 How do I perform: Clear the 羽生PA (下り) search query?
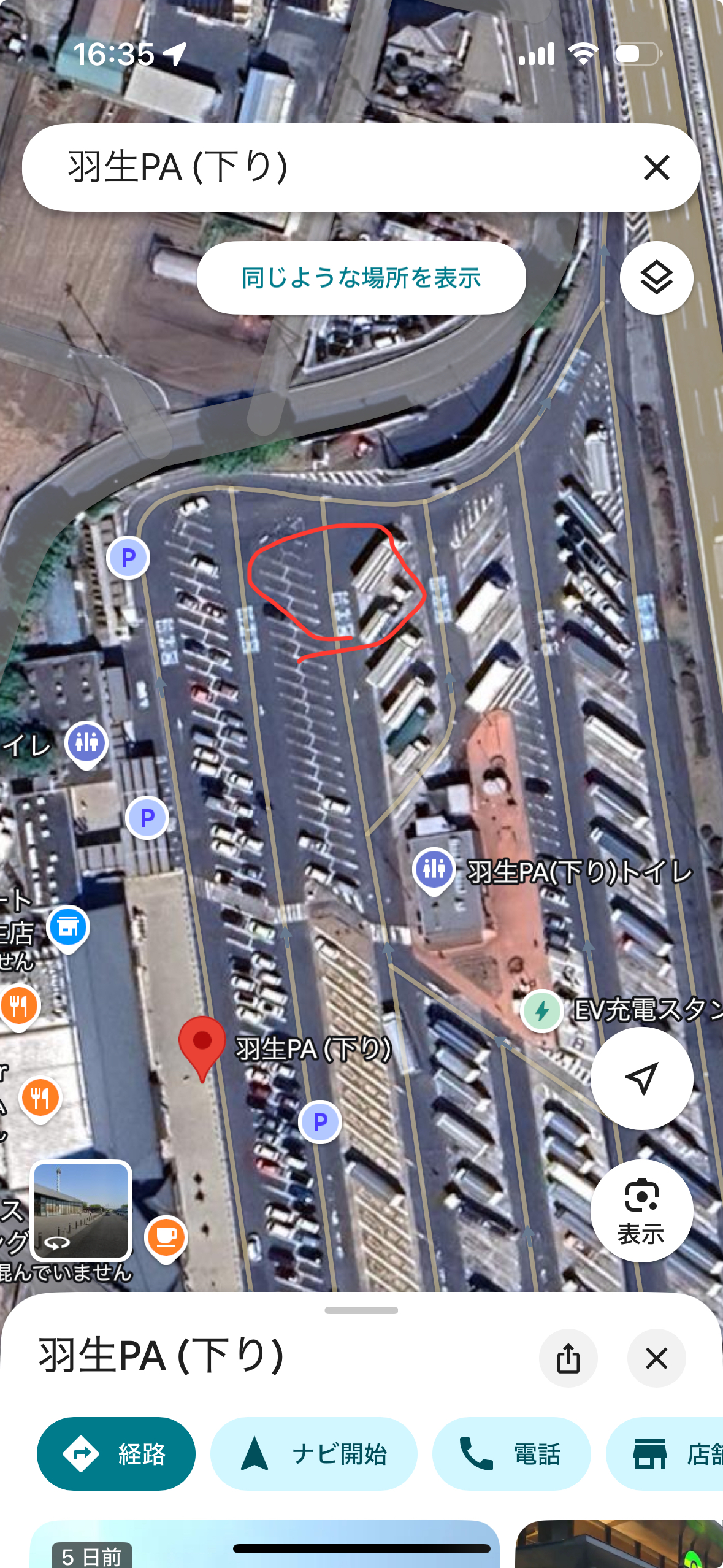656,167
